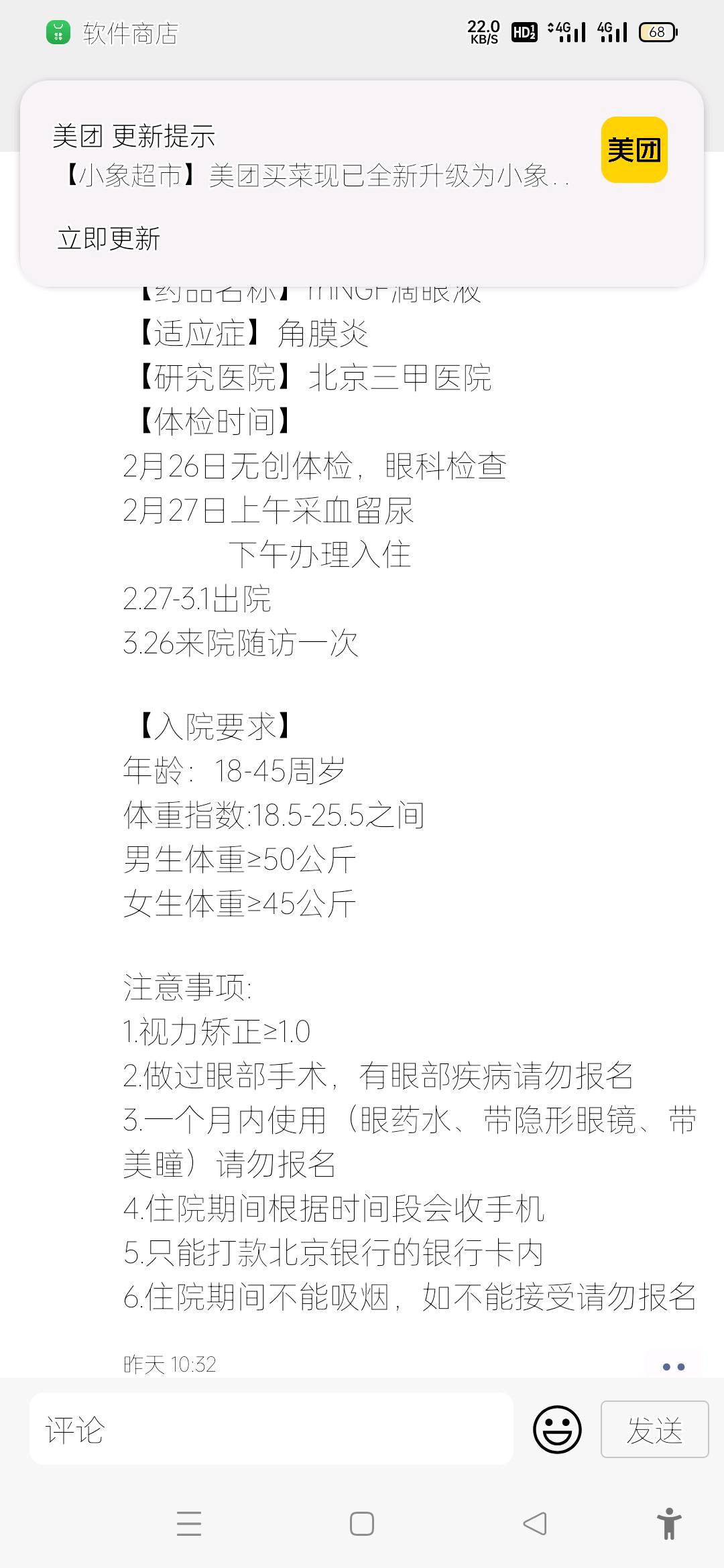Viewport: 724px width, 1568px height.
Task: Focus the 评论 comment input field
Action: tap(271, 1429)
